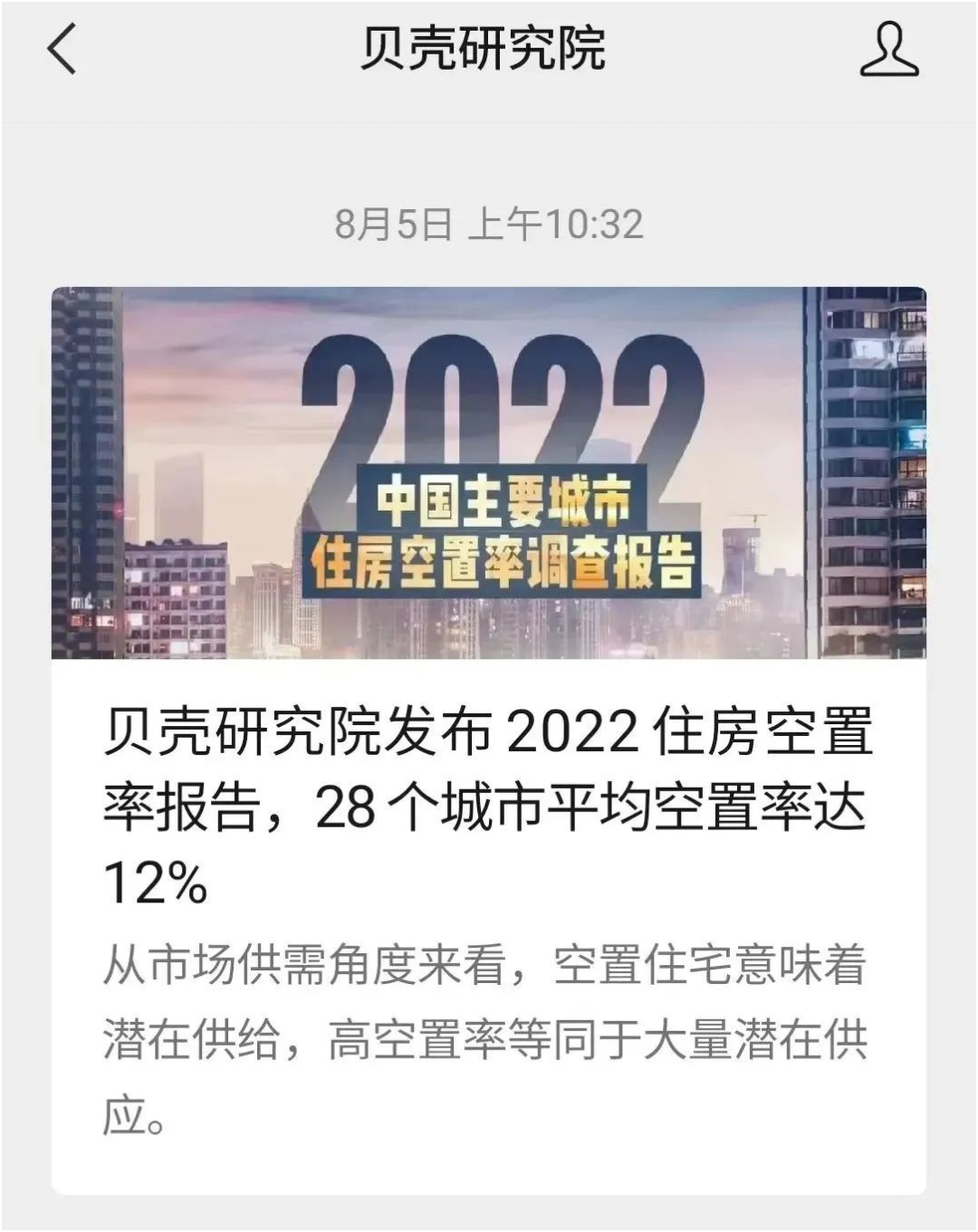The height and width of the screenshot is (1232, 978).
Task: Open the 贝壳研究院 account profile
Action: pos(888,50)
